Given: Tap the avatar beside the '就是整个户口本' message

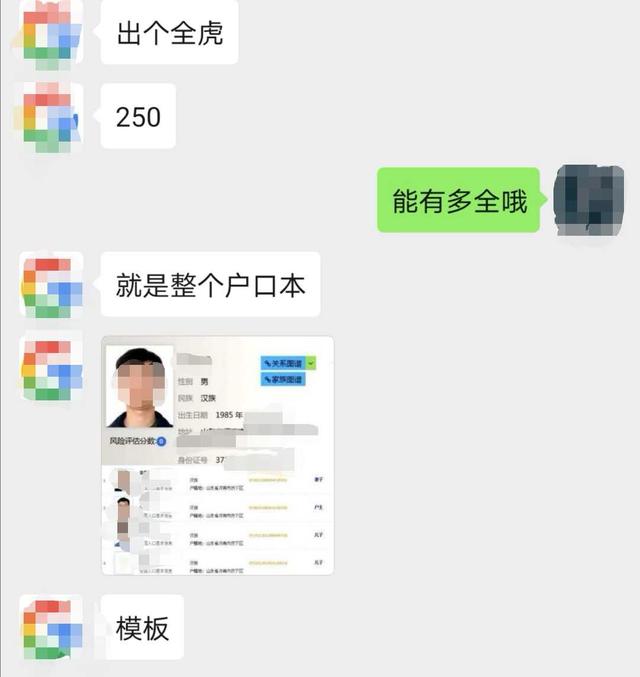Looking at the screenshot, I should 51,286.
